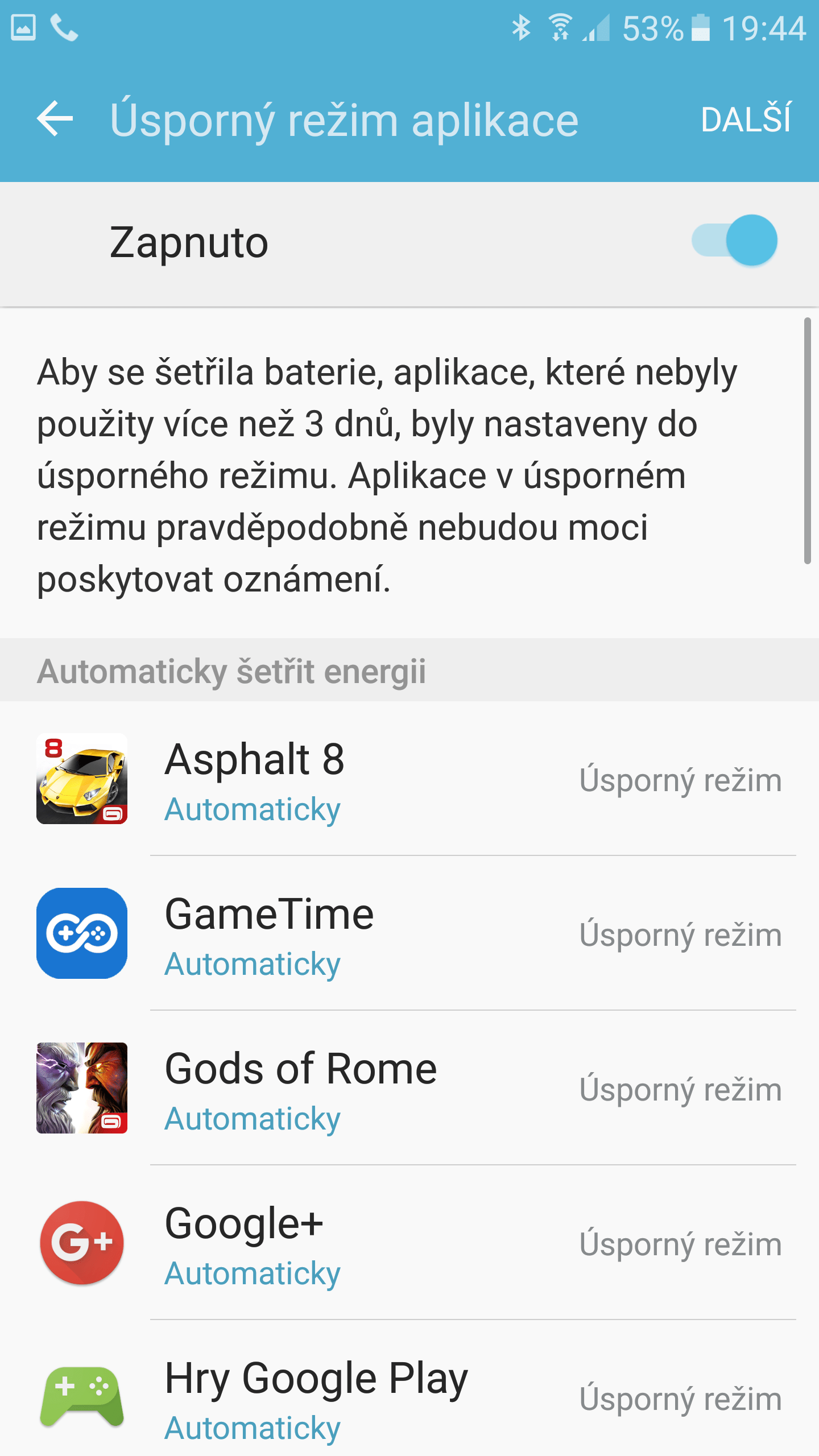
Task: Choose Hry Google Play from the list
Action: 409,1389
